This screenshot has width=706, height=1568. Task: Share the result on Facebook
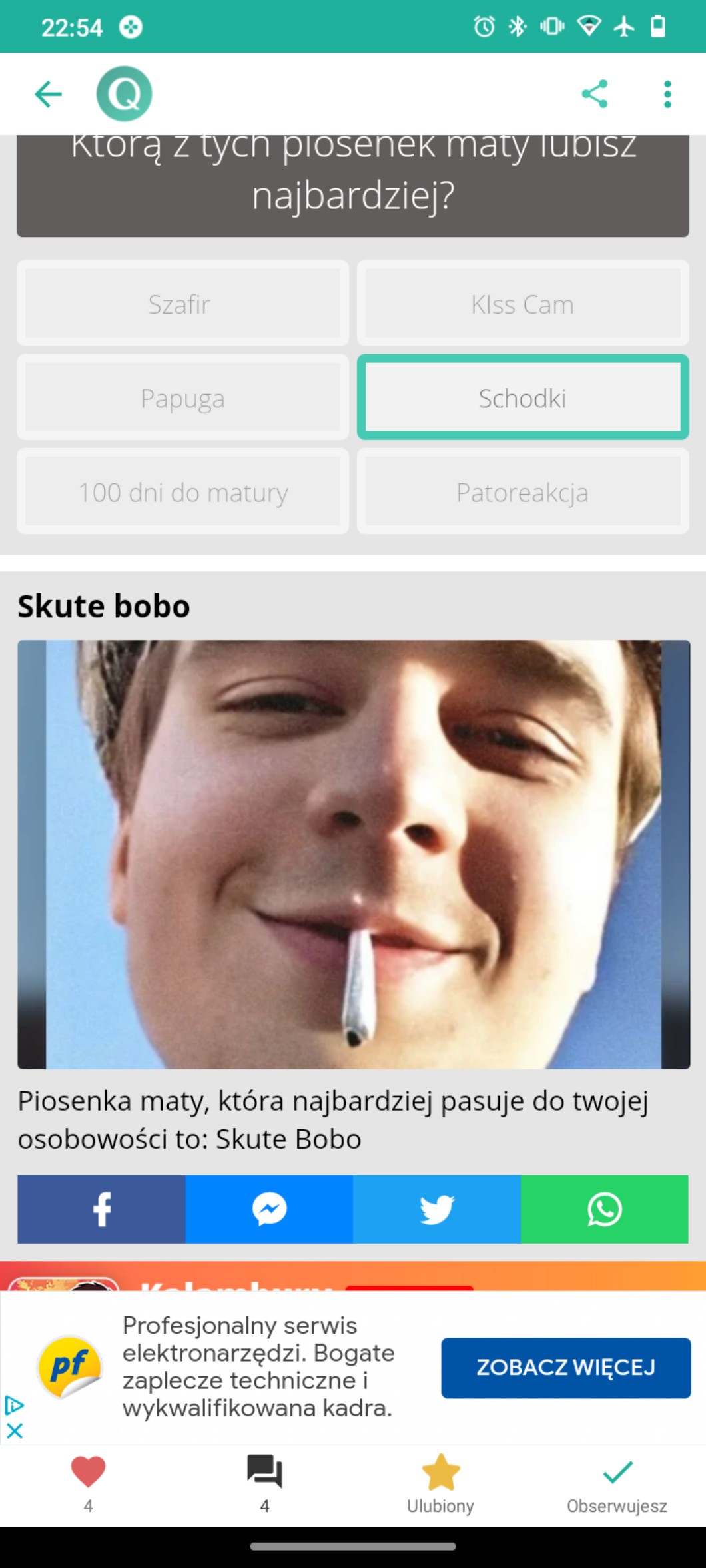101,1208
